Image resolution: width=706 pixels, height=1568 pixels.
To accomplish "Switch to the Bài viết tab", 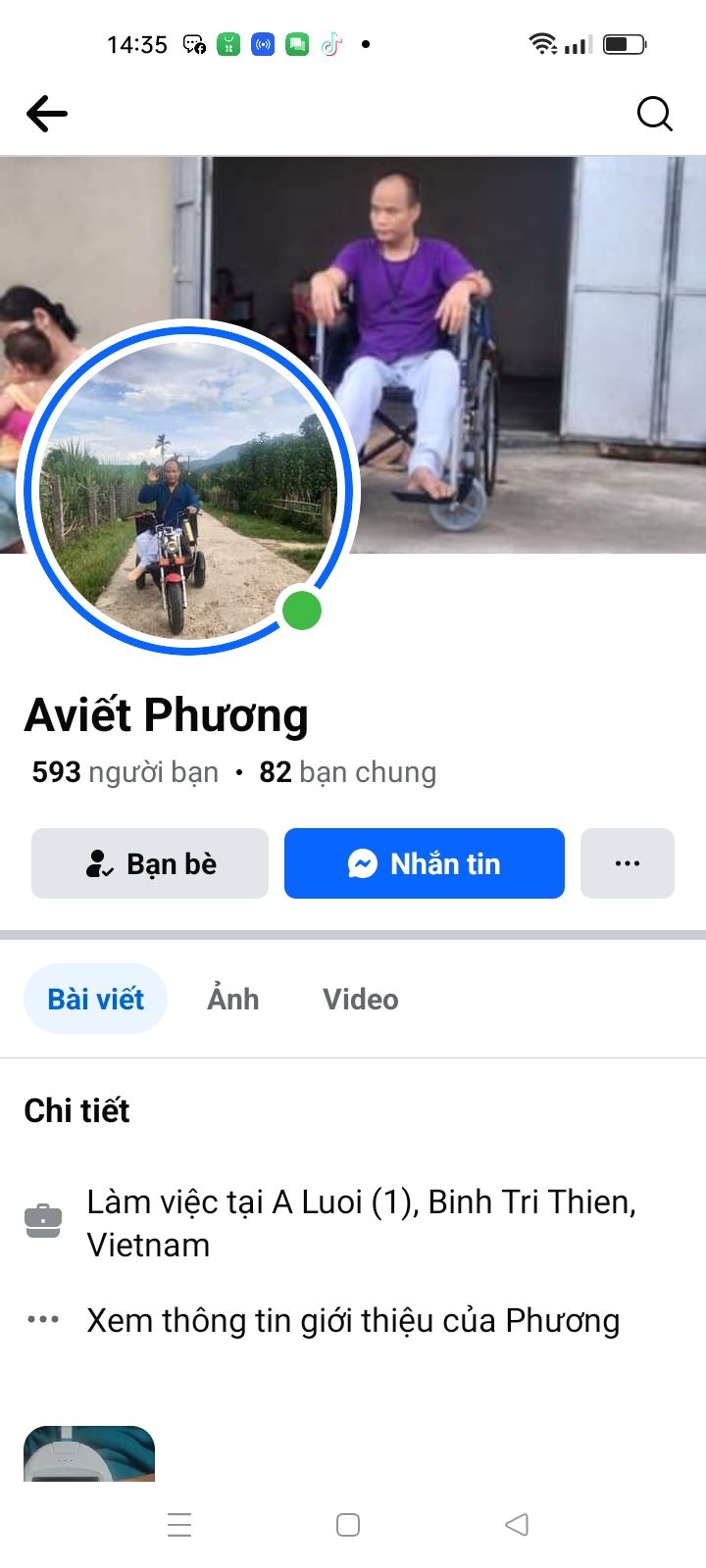I will pyautogui.click(x=95, y=999).
